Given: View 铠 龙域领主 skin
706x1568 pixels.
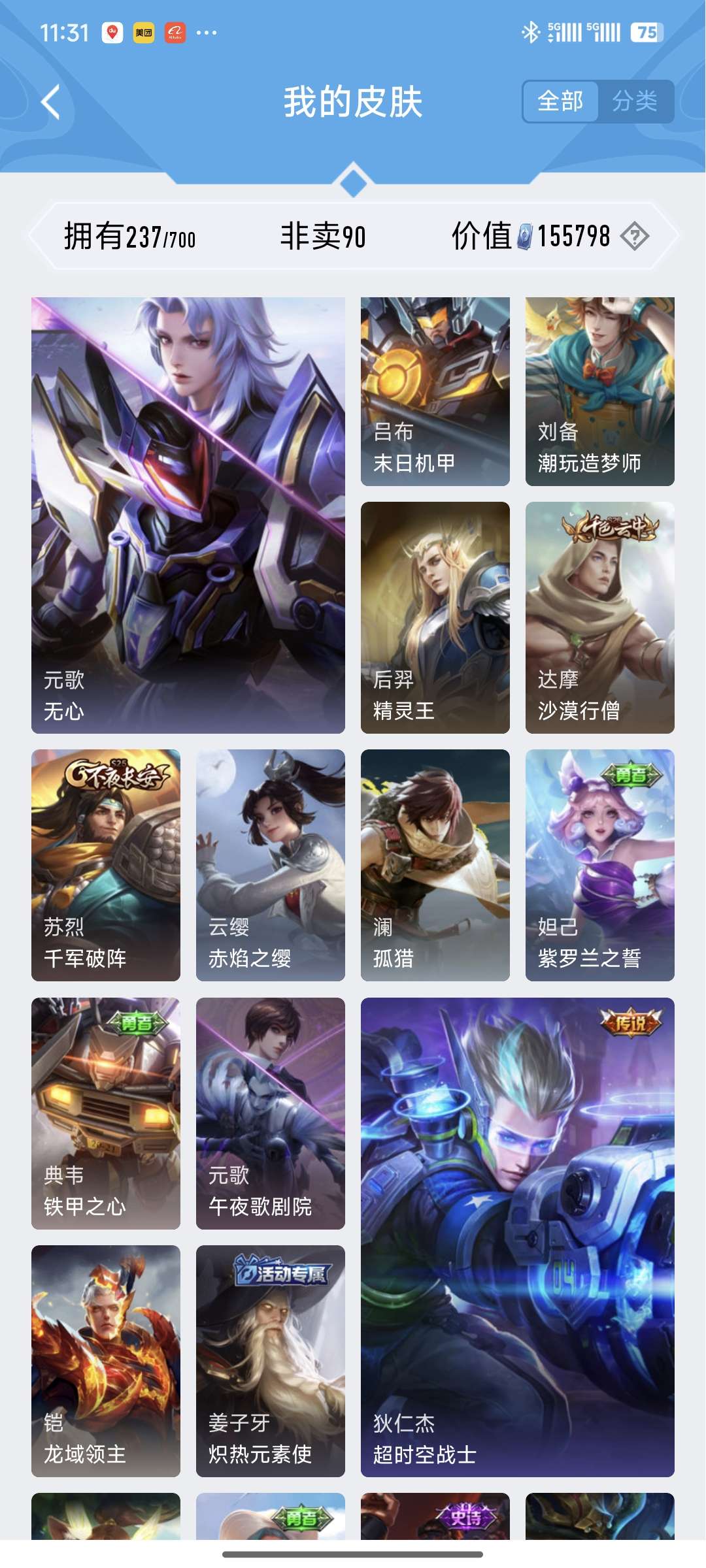Looking at the screenshot, I should tap(106, 1361).
